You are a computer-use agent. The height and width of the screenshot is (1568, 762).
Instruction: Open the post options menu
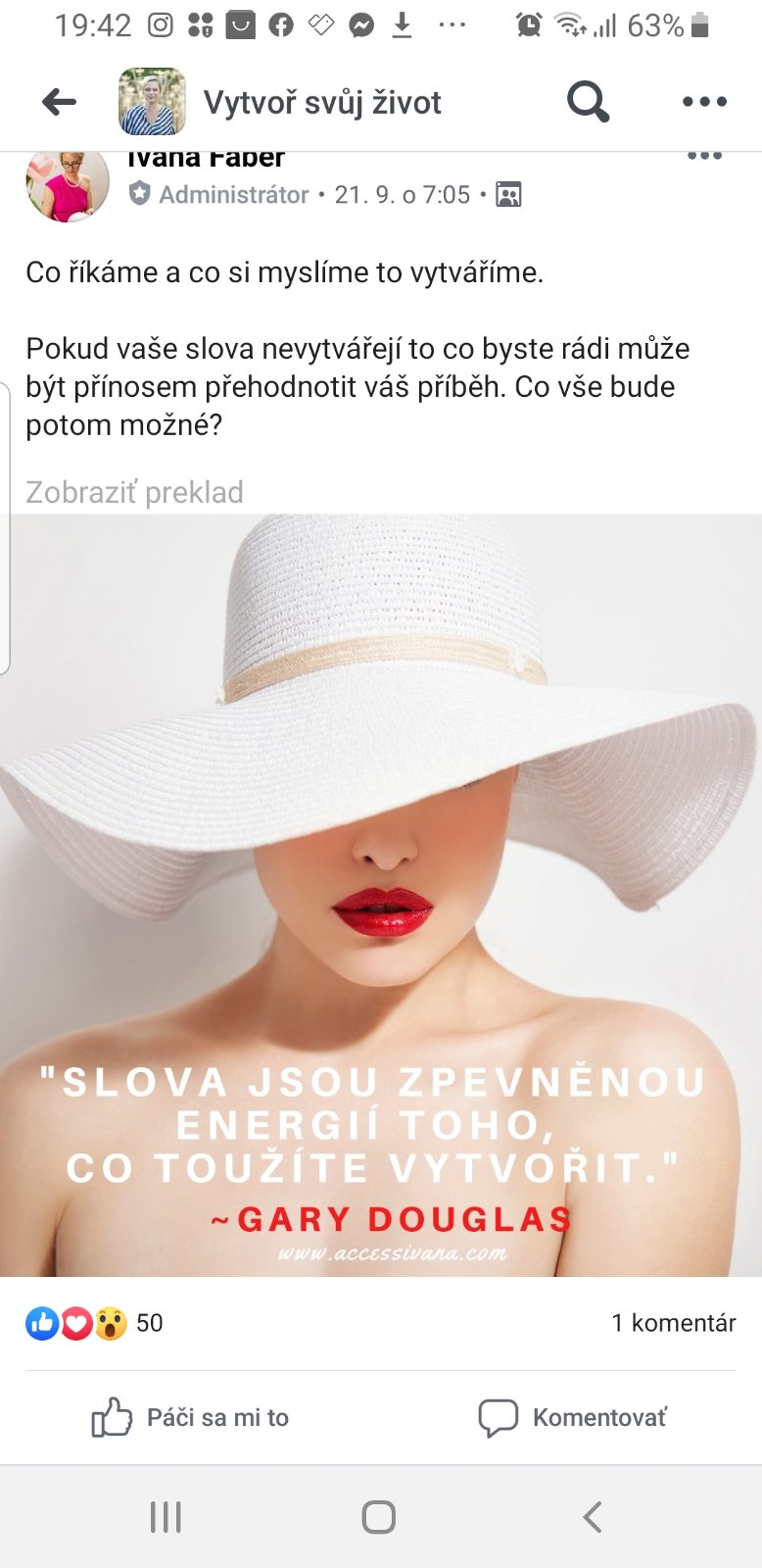tap(704, 158)
